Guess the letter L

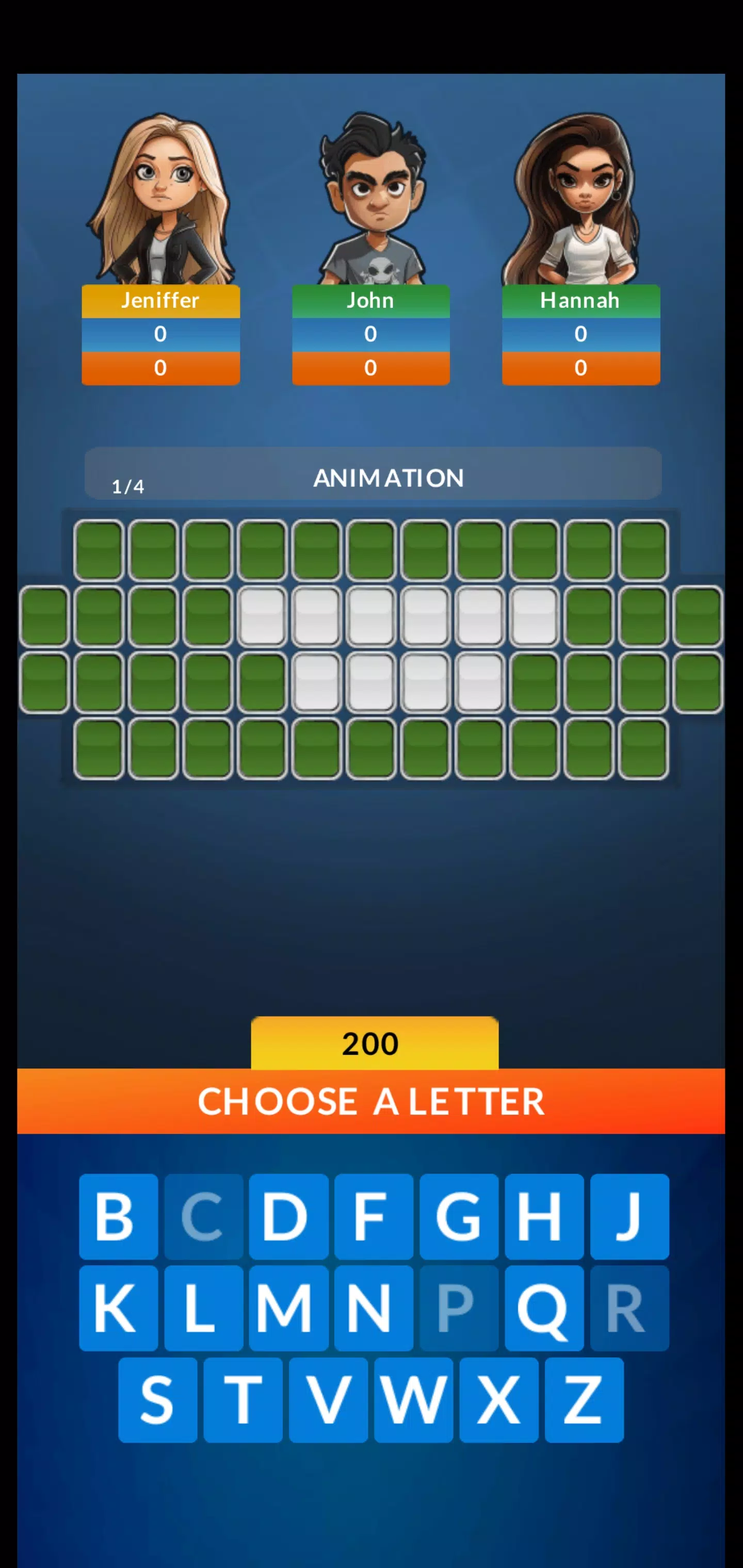pyautogui.click(x=203, y=1308)
